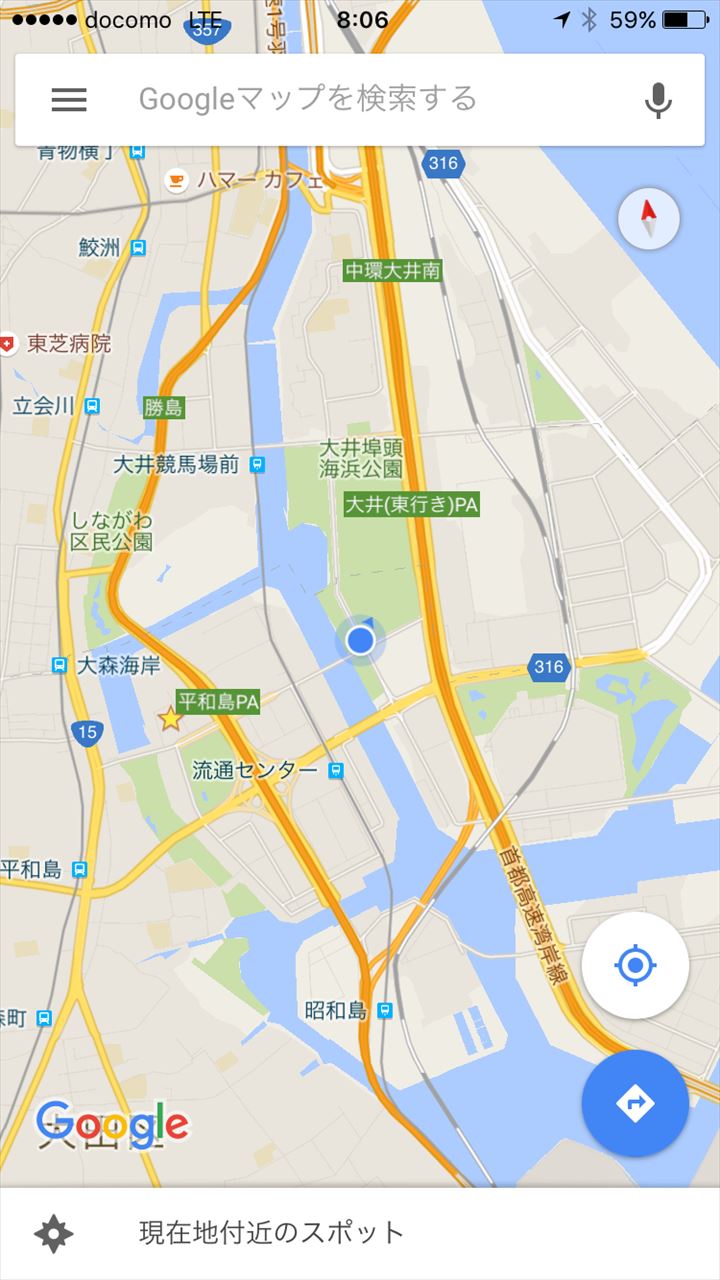Image resolution: width=720 pixels, height=1280 pixels.
Task: Open directions with the blue arrow button
Action: (635, 1103)
